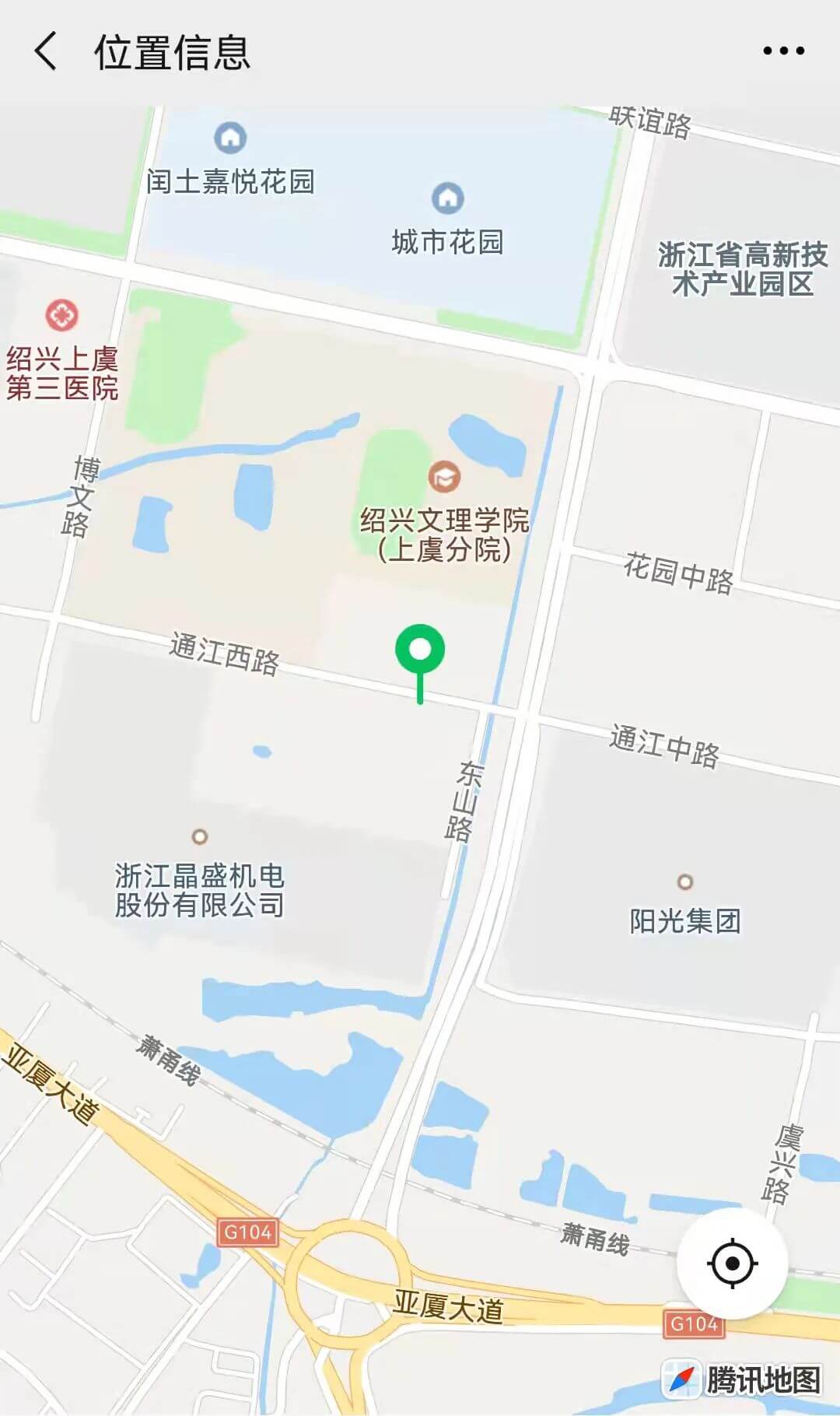Viewport: 840px width, 1416px height.
Task: Tap the 亚厦大道 road label
Action: point(447,1304)
